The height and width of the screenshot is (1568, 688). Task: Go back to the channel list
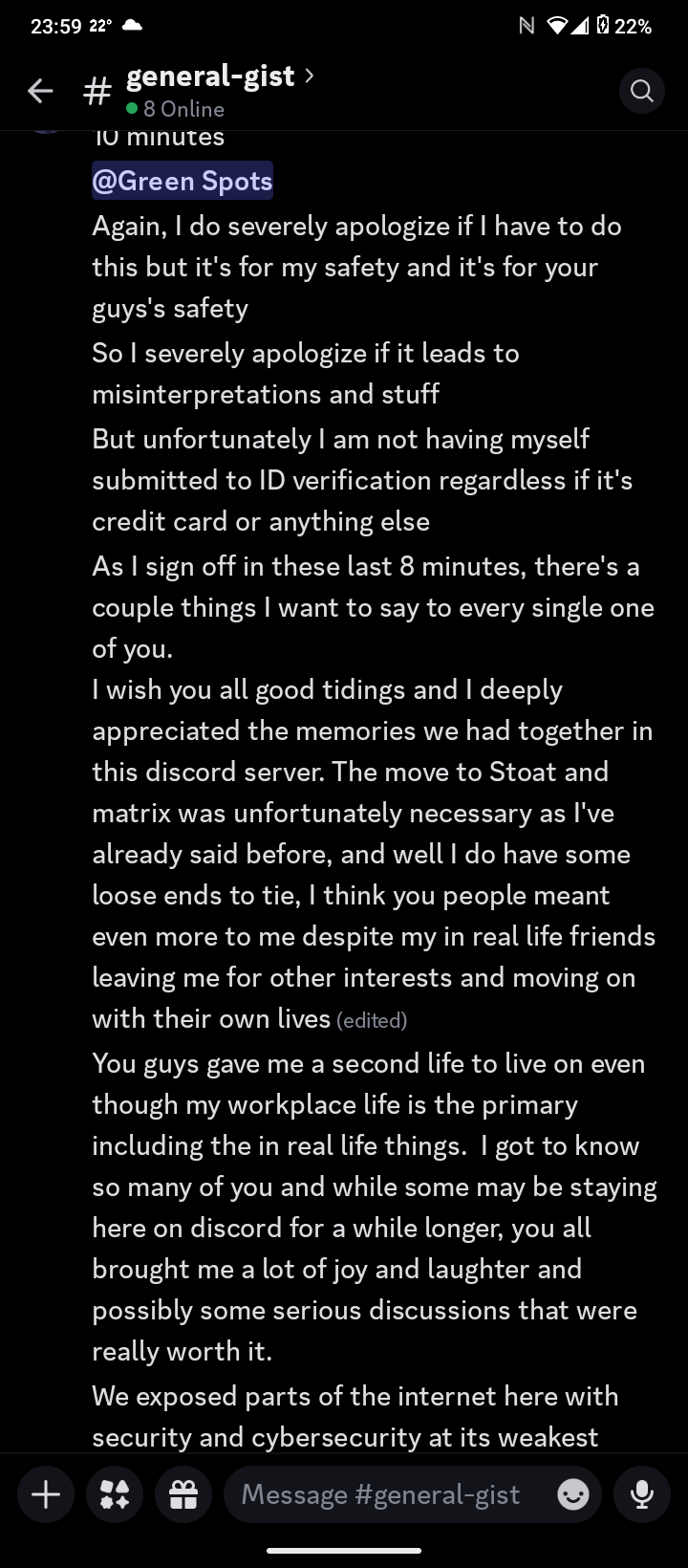coord(40,91)
